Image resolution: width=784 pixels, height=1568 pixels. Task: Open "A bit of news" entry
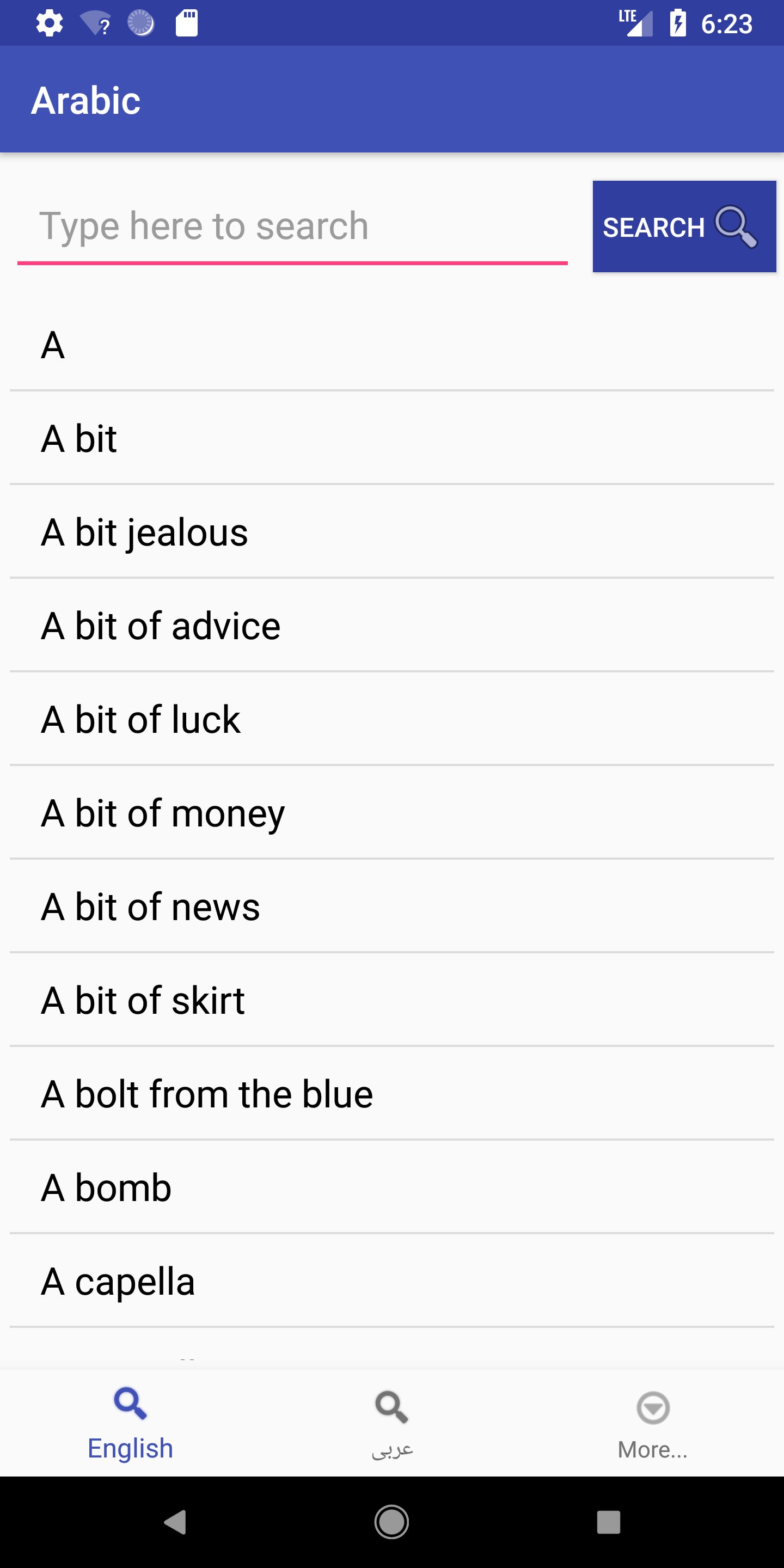coord(392,907)
